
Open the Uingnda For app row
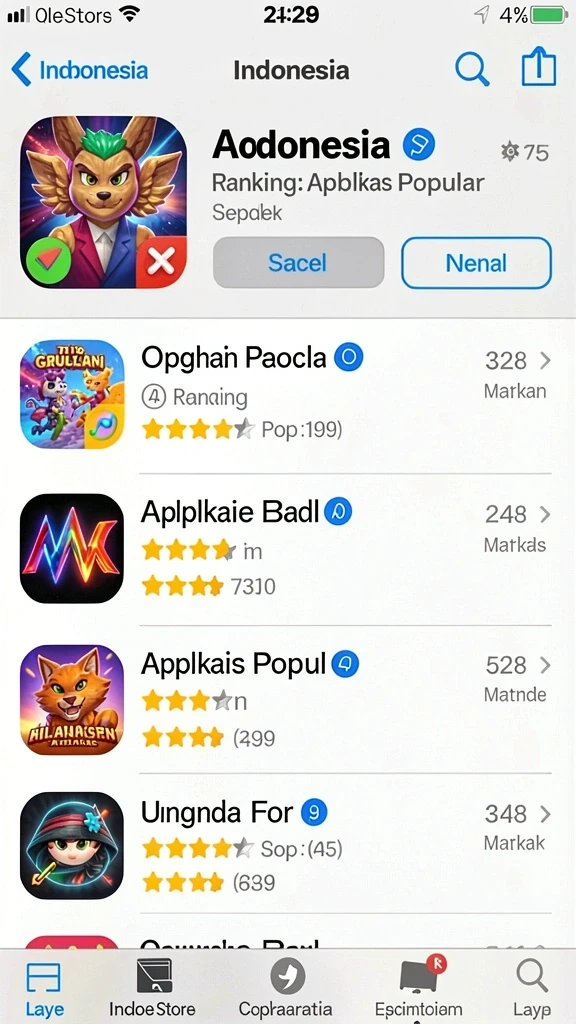[288, 846]
